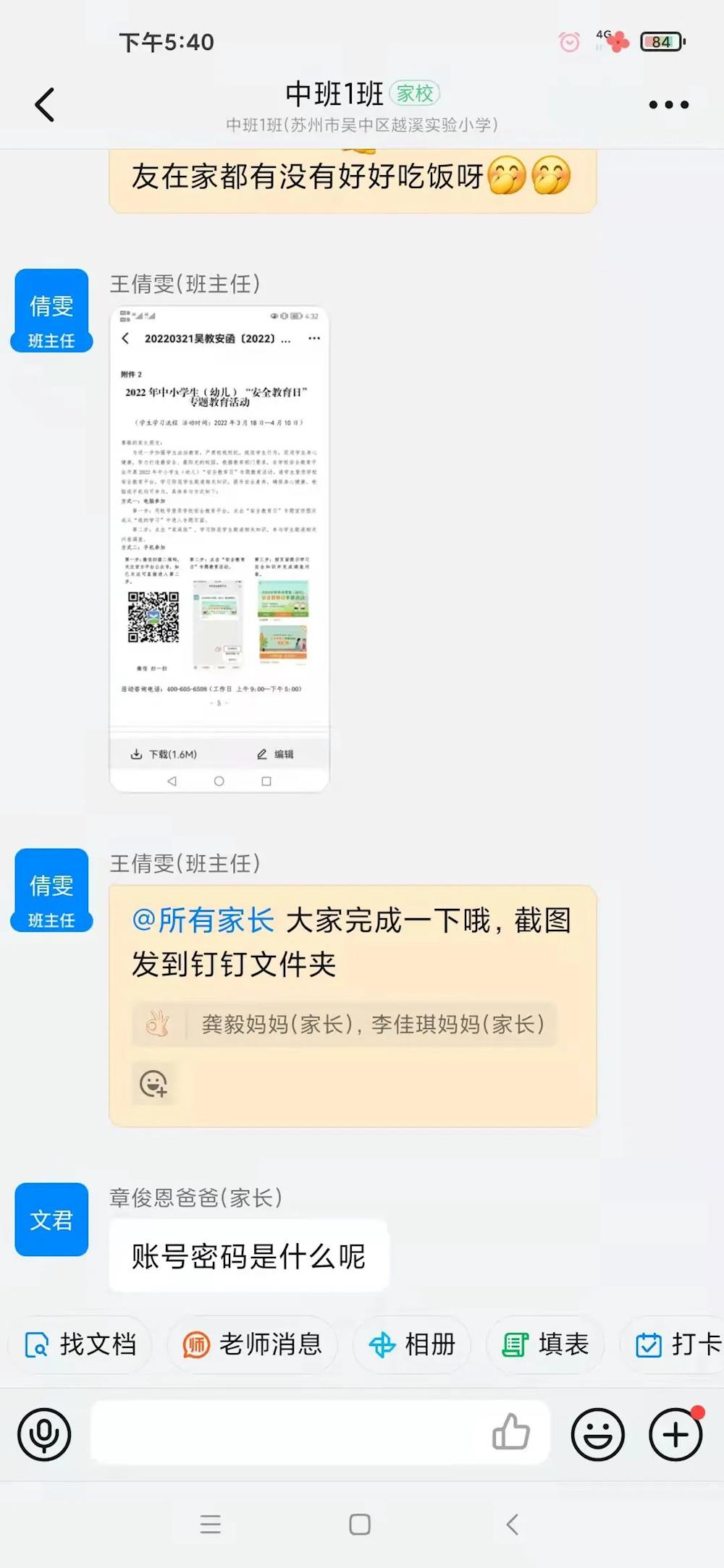This screenshot has height=1568, width=724.
Task: Tap the @所有家长 mention link
Action: [x=203, y=920]
